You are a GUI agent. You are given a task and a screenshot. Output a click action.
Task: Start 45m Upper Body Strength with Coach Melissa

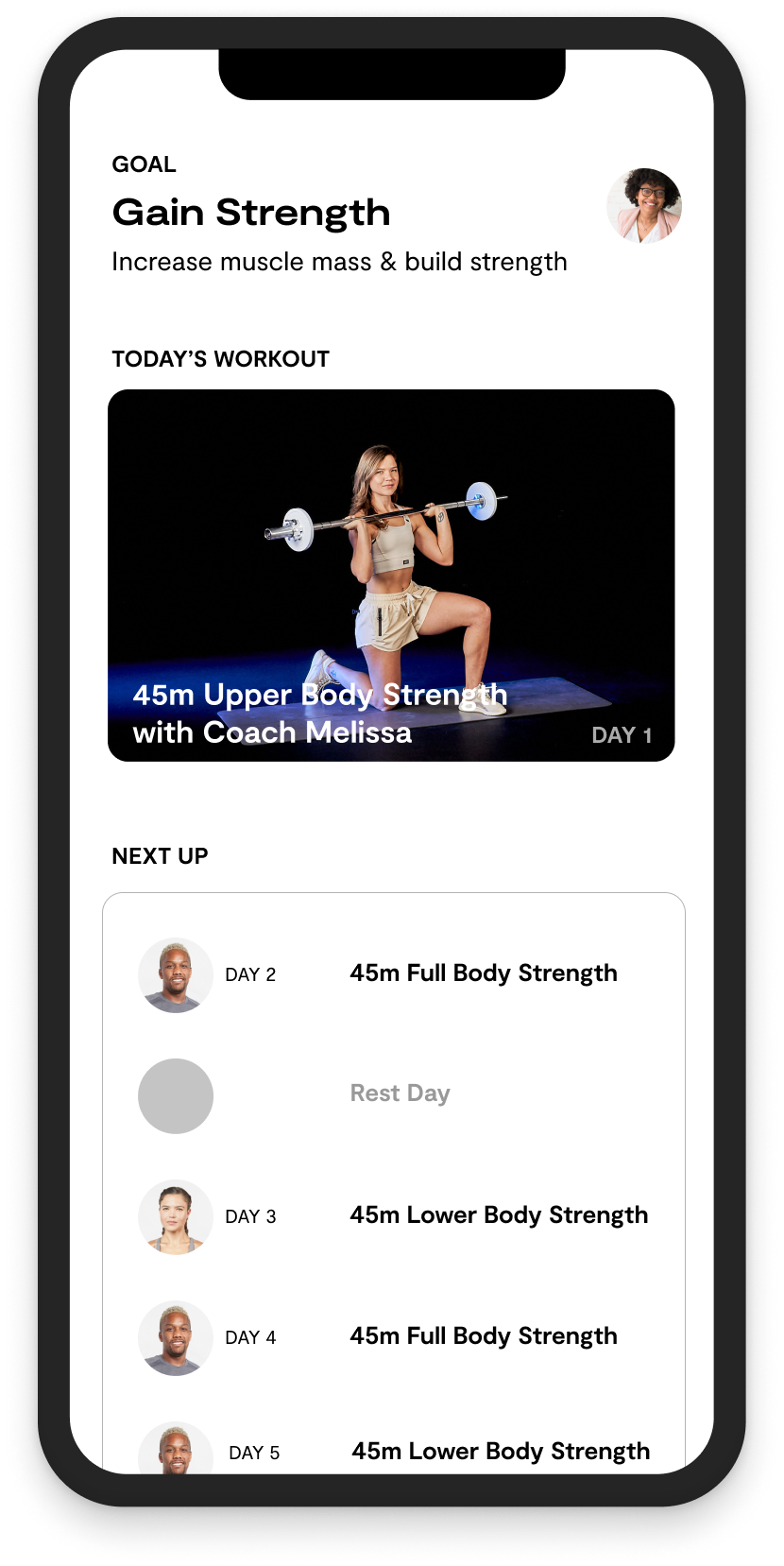click(x=391, y=576)
